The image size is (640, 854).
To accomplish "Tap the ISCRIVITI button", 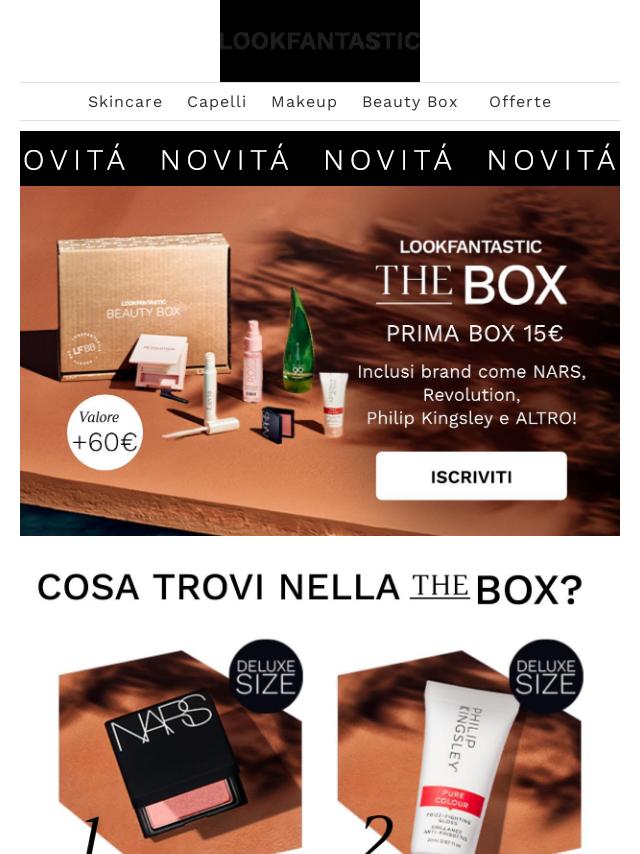I will point(471,477).
